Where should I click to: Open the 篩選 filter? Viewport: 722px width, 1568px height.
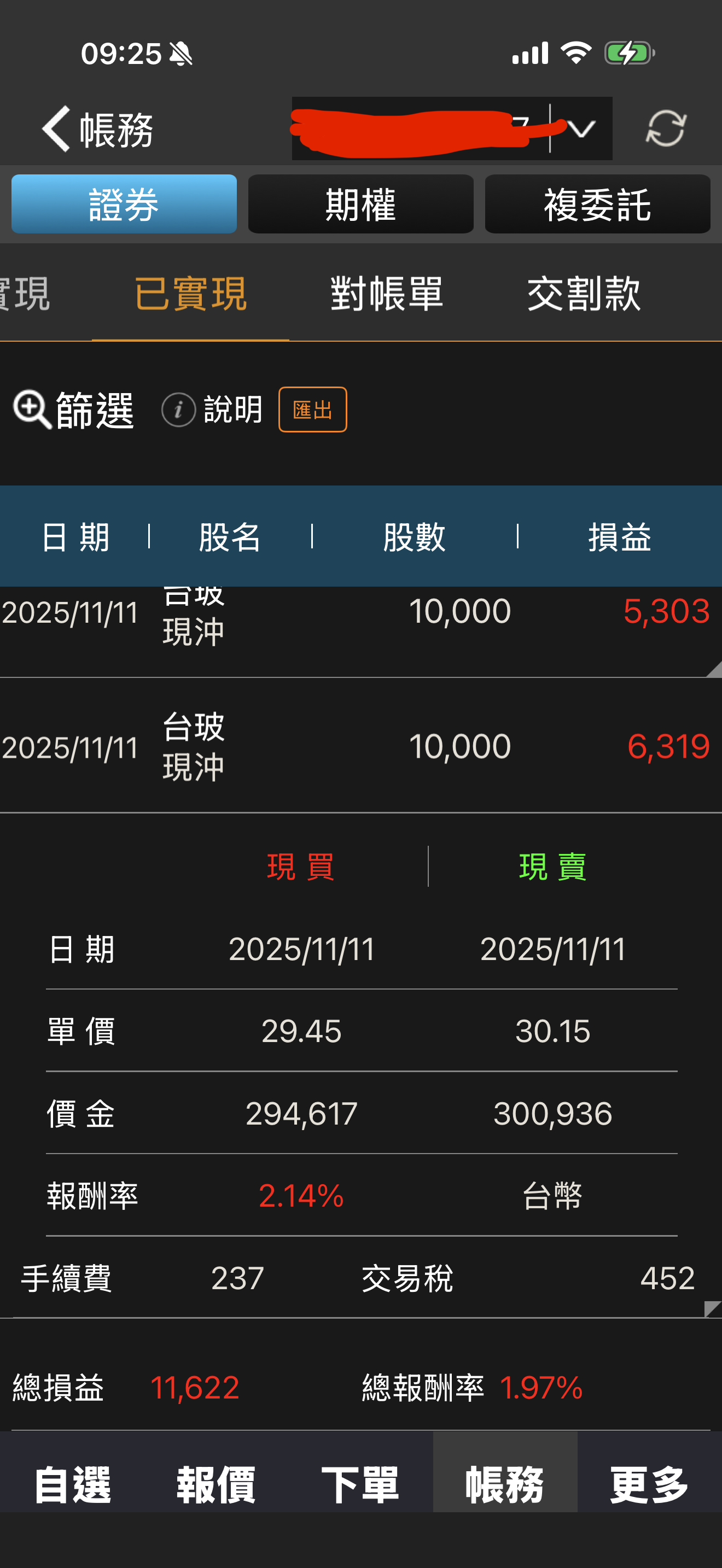click(x=74, y=409)
